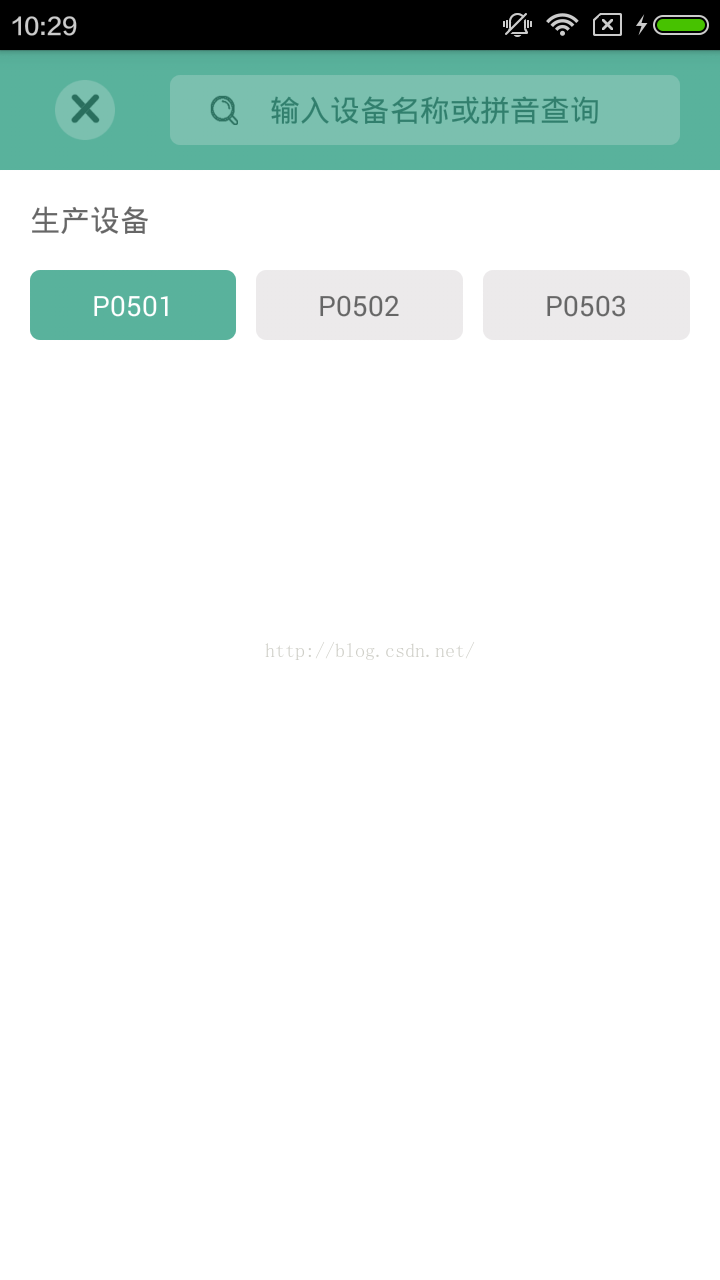
Task: Select device P0501
Action: (x=133, y=305)
